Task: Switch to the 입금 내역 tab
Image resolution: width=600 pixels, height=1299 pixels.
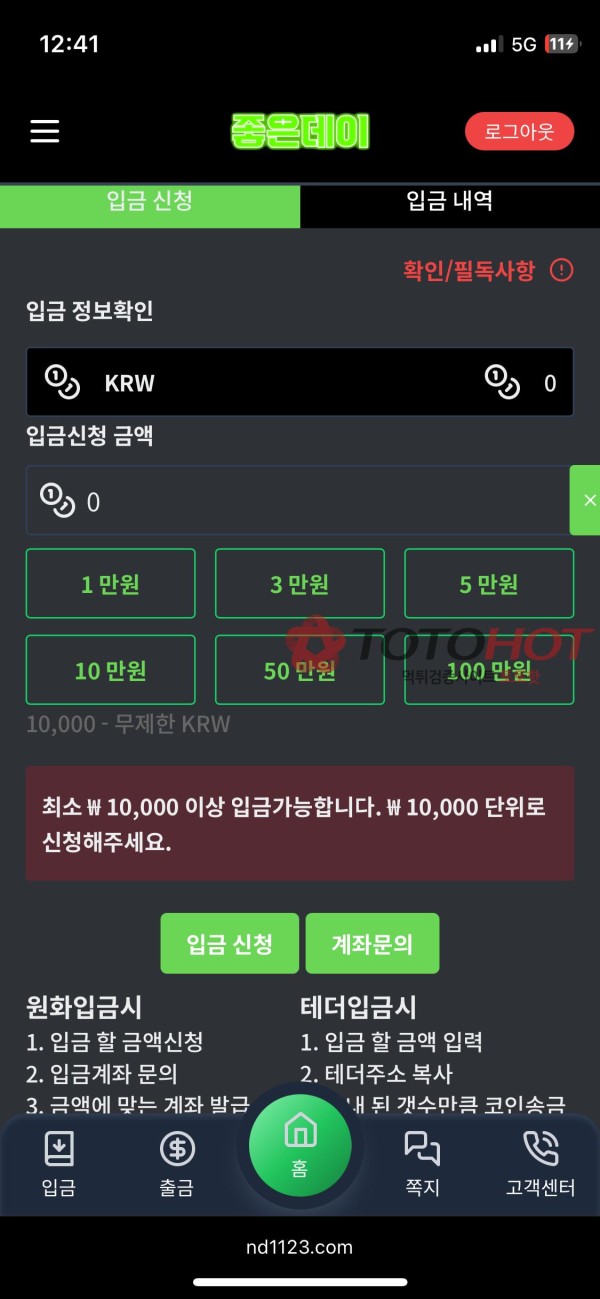Action: (x=449, y=202)
